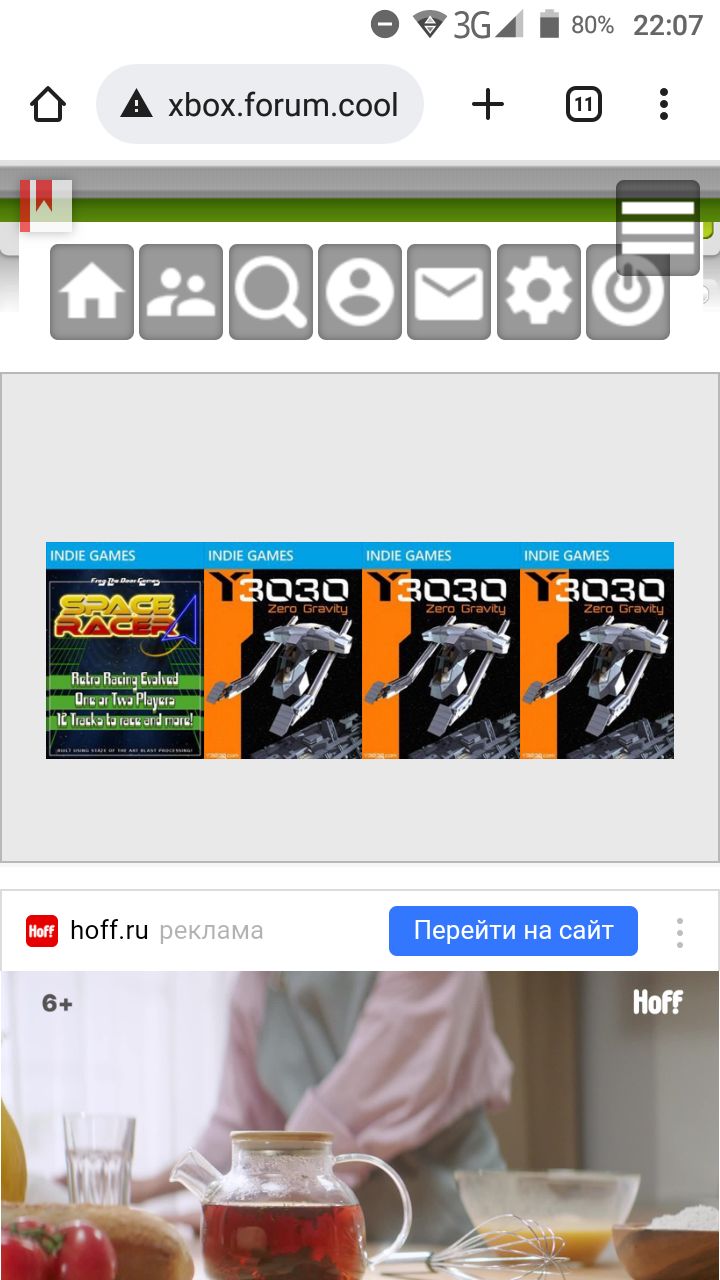Image resolution: width=720 pixels, height=1280 pixels.
Task: Visit the hoff.ru advertiser link
Action: point(108,931)
